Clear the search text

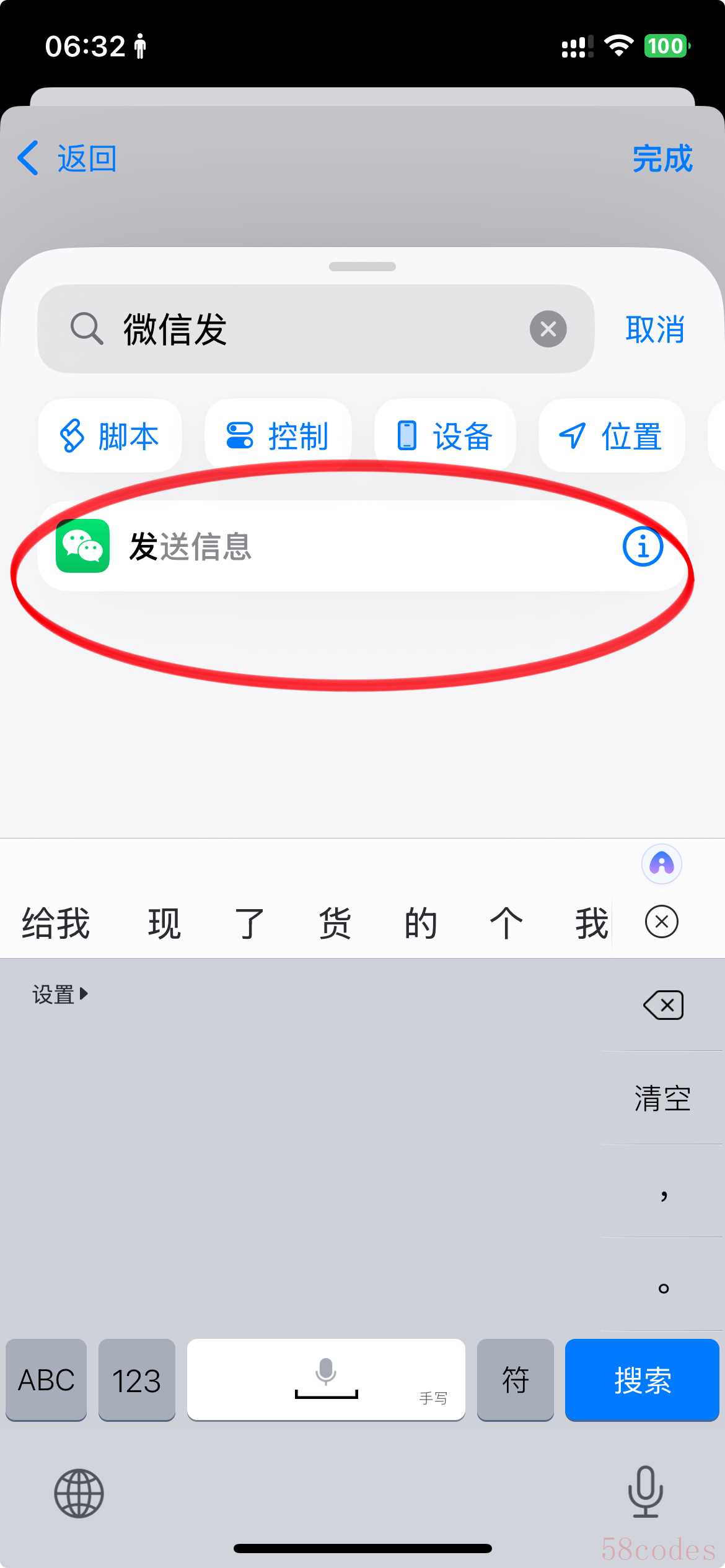pos(548,329)
